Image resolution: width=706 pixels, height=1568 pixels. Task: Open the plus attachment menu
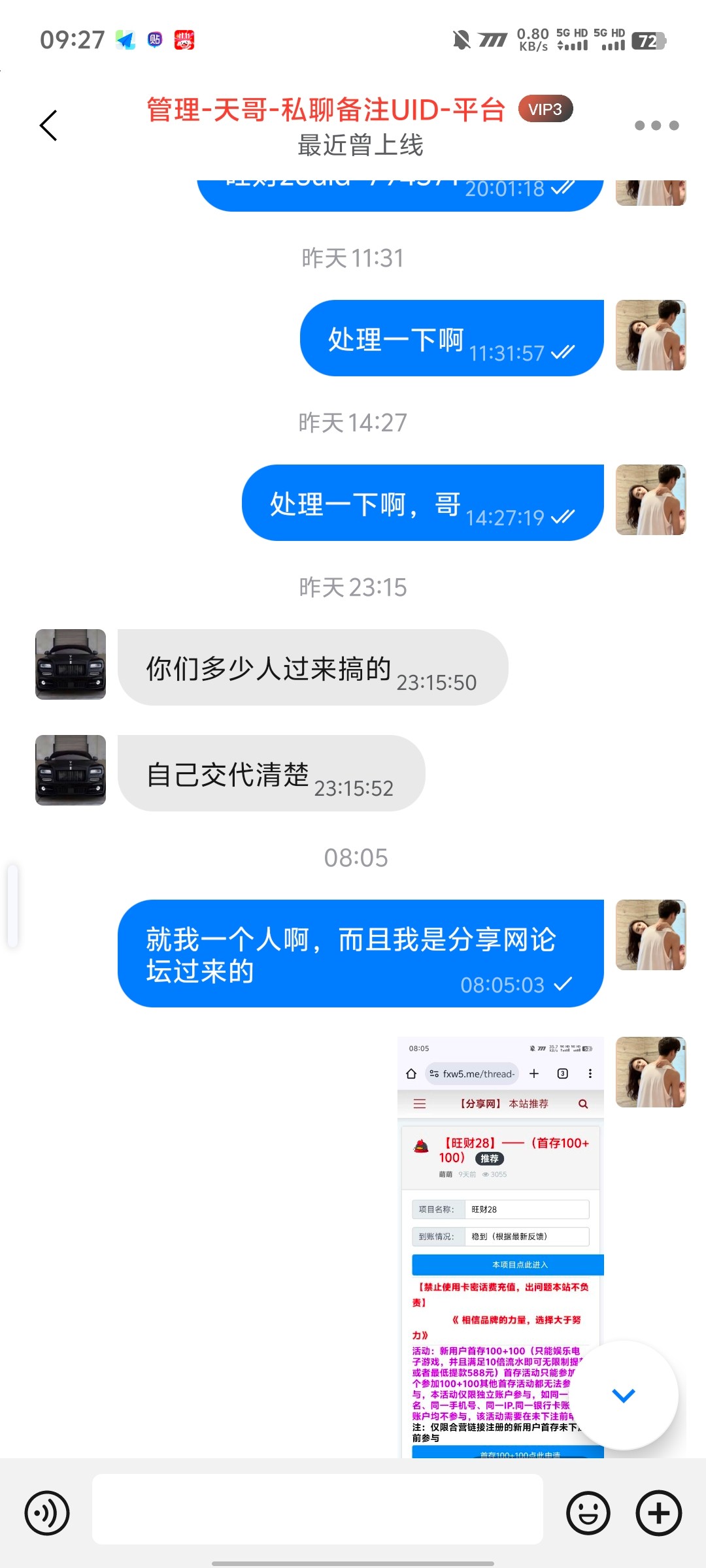pos(659,1512)
